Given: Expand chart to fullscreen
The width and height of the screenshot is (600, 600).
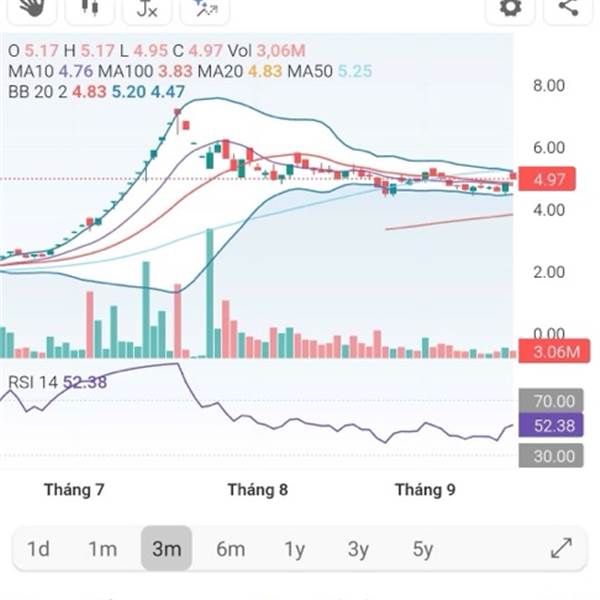Looking at the screenshot, I should tap(561, 548).
